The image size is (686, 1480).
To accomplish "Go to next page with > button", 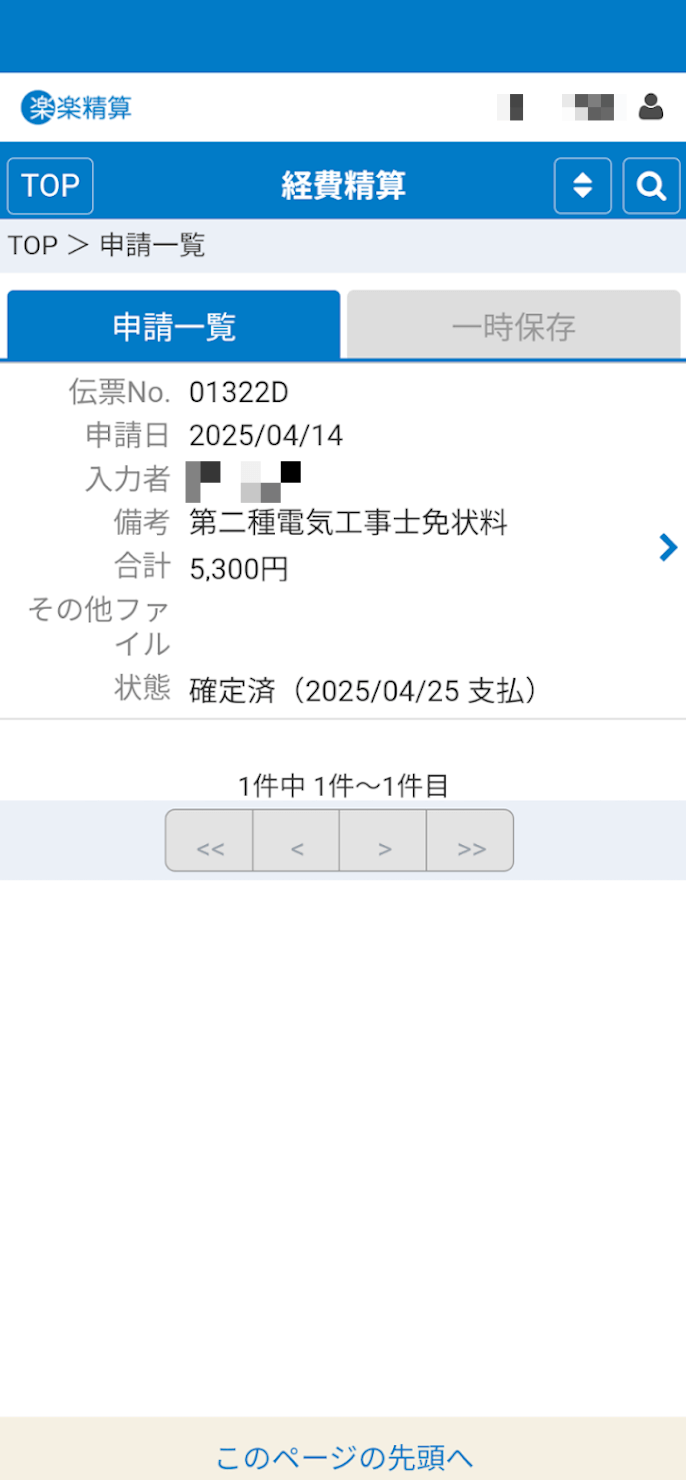I will tap(384, 841).
